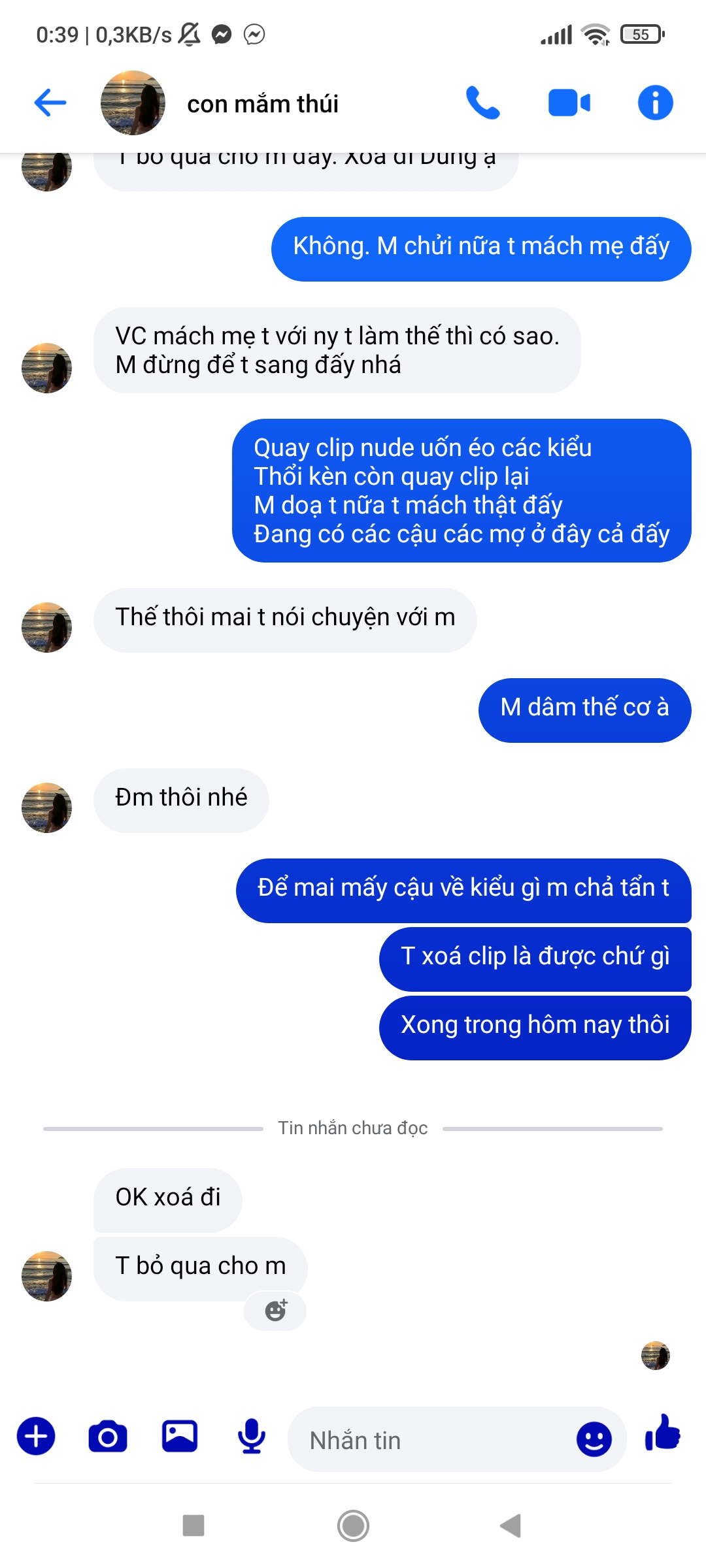The width and height of the screenshot is (706, 1568).
Task: Record a voice message with the microphone
Action: point(252,1437)
